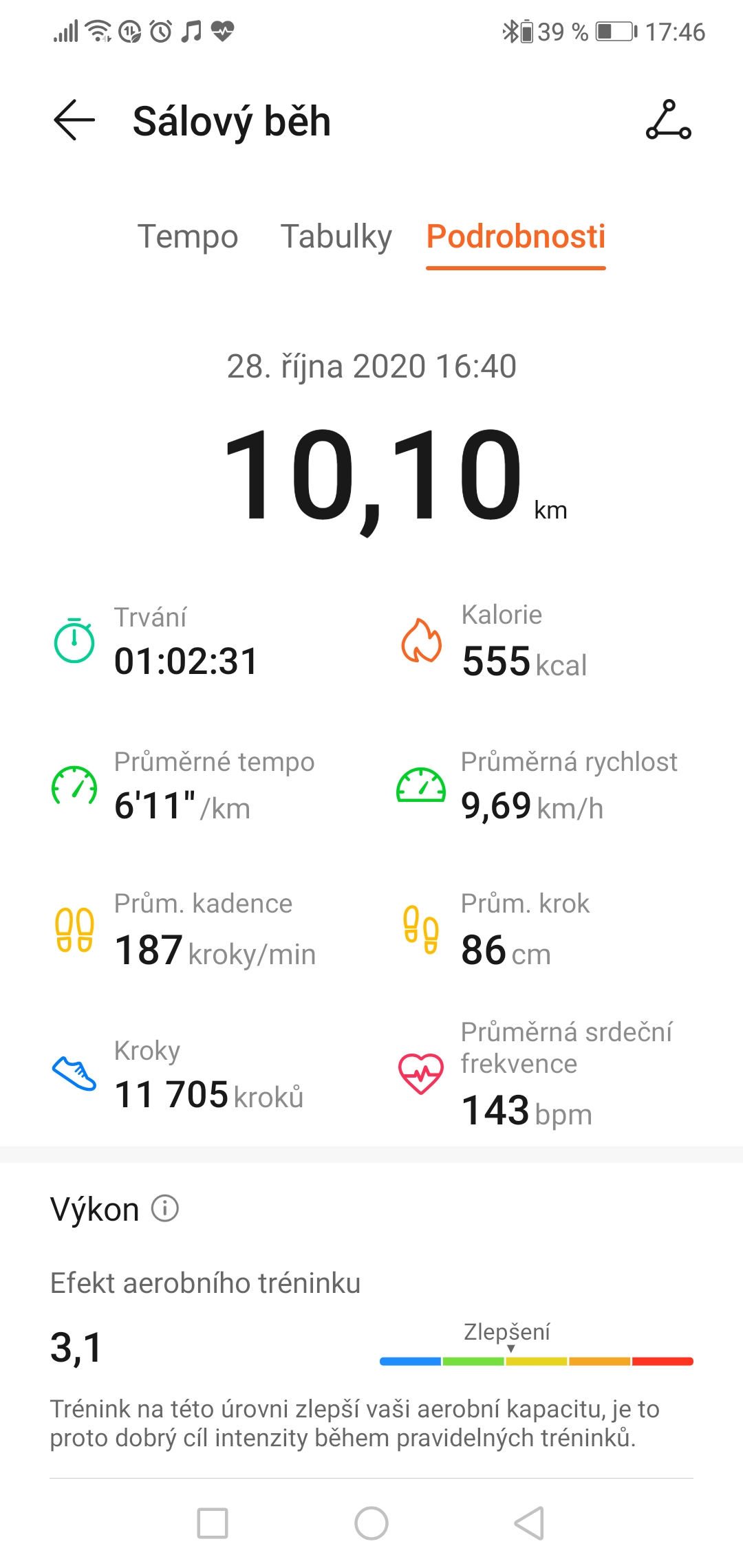Viewport: 743px width, 1568px height.
Task: Go back using the top-left arrow
Action: (74, 120)
